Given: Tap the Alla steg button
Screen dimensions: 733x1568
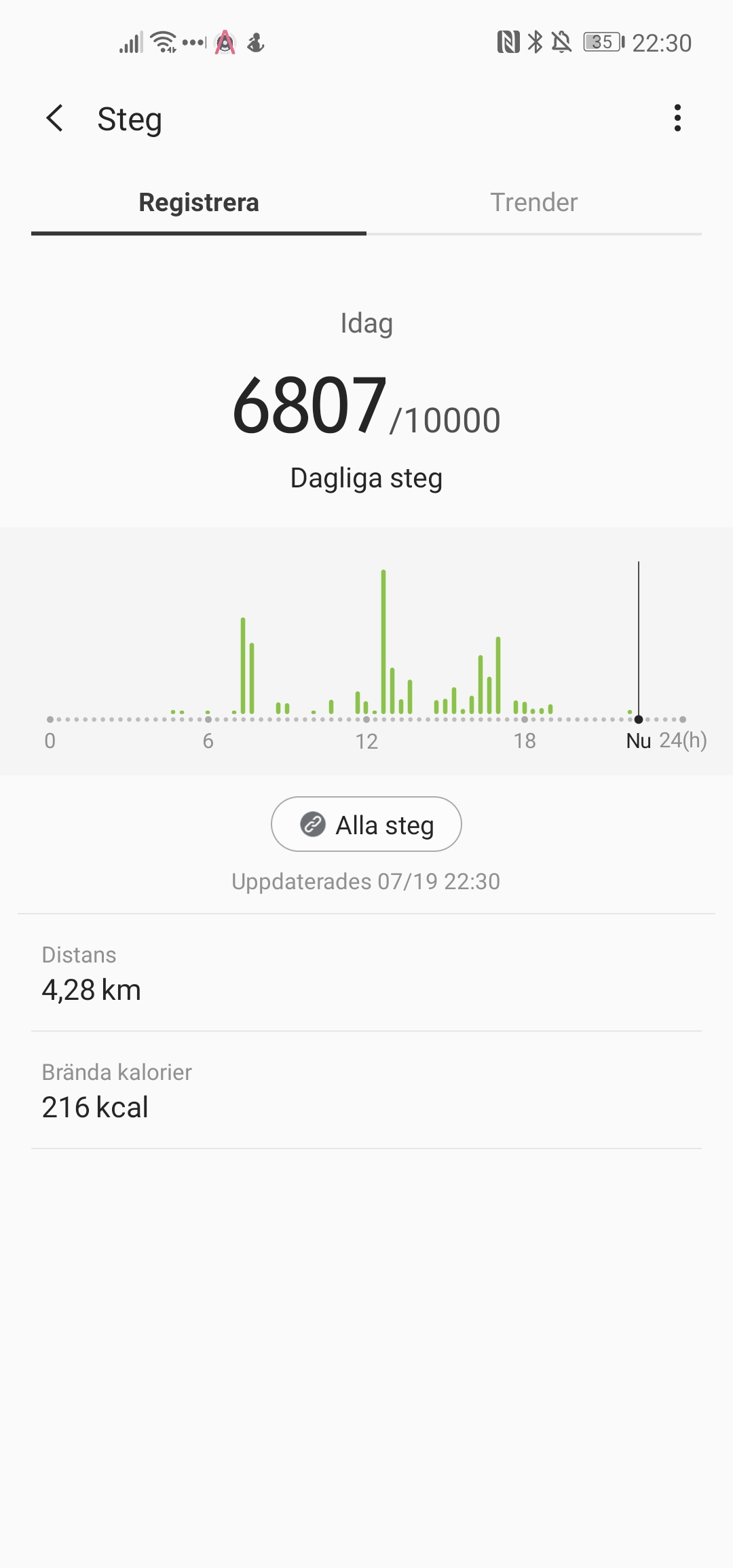Looking at the screenshot, I should tap(366, 825).
